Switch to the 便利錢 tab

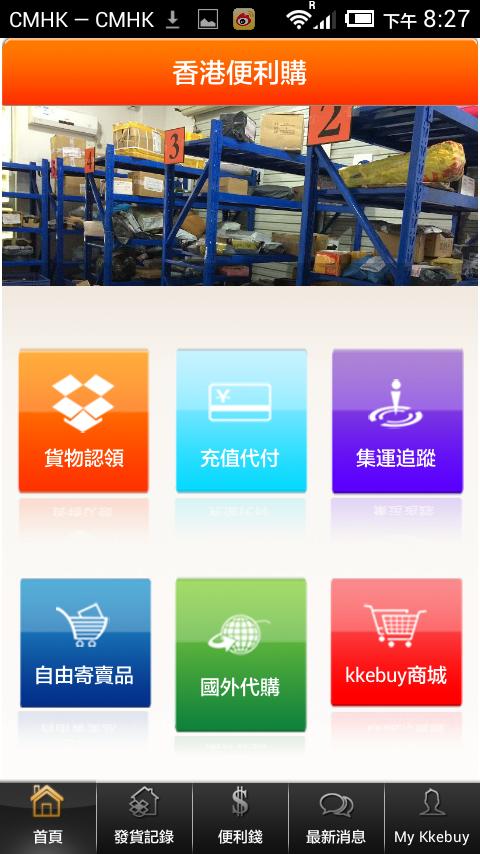(240, 818)
